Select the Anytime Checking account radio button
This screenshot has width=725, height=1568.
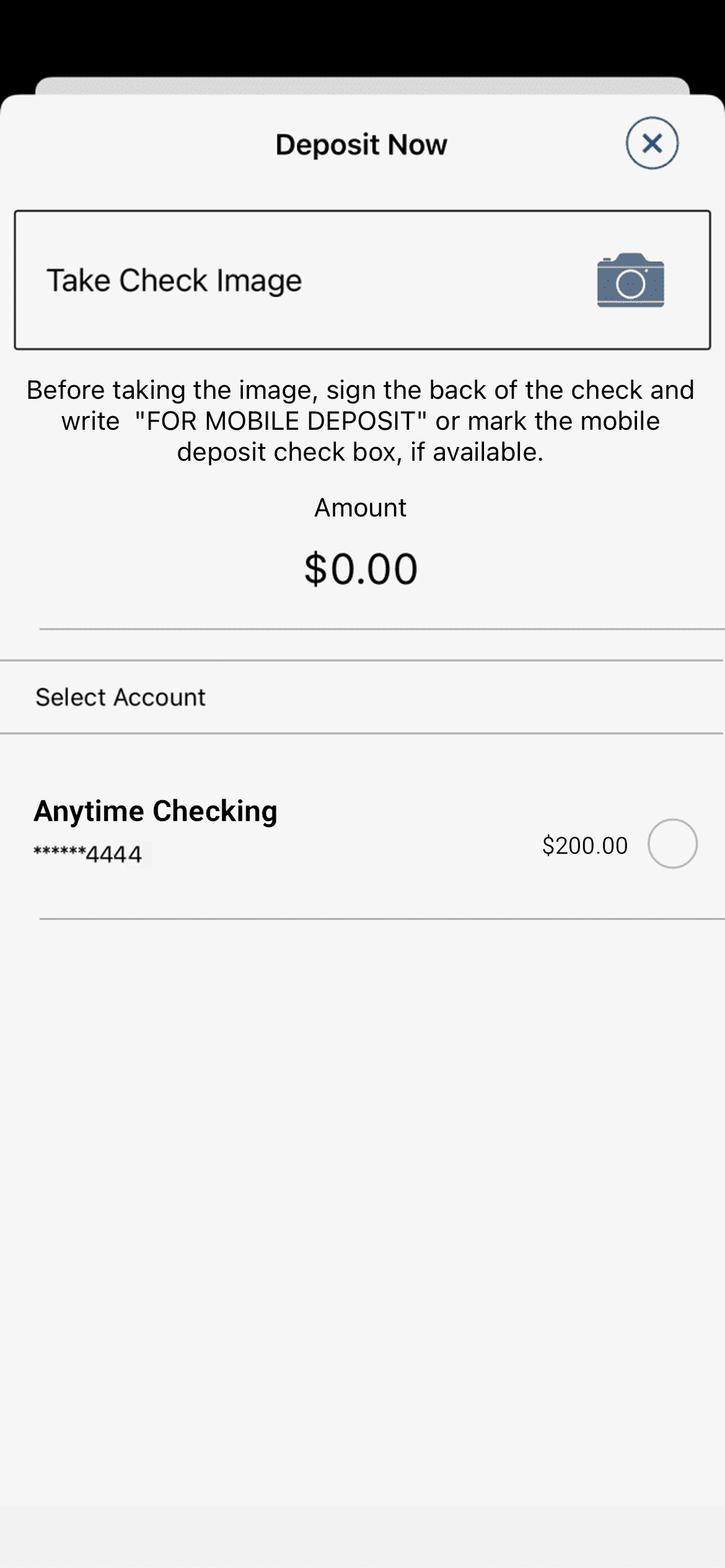(672, 843)
